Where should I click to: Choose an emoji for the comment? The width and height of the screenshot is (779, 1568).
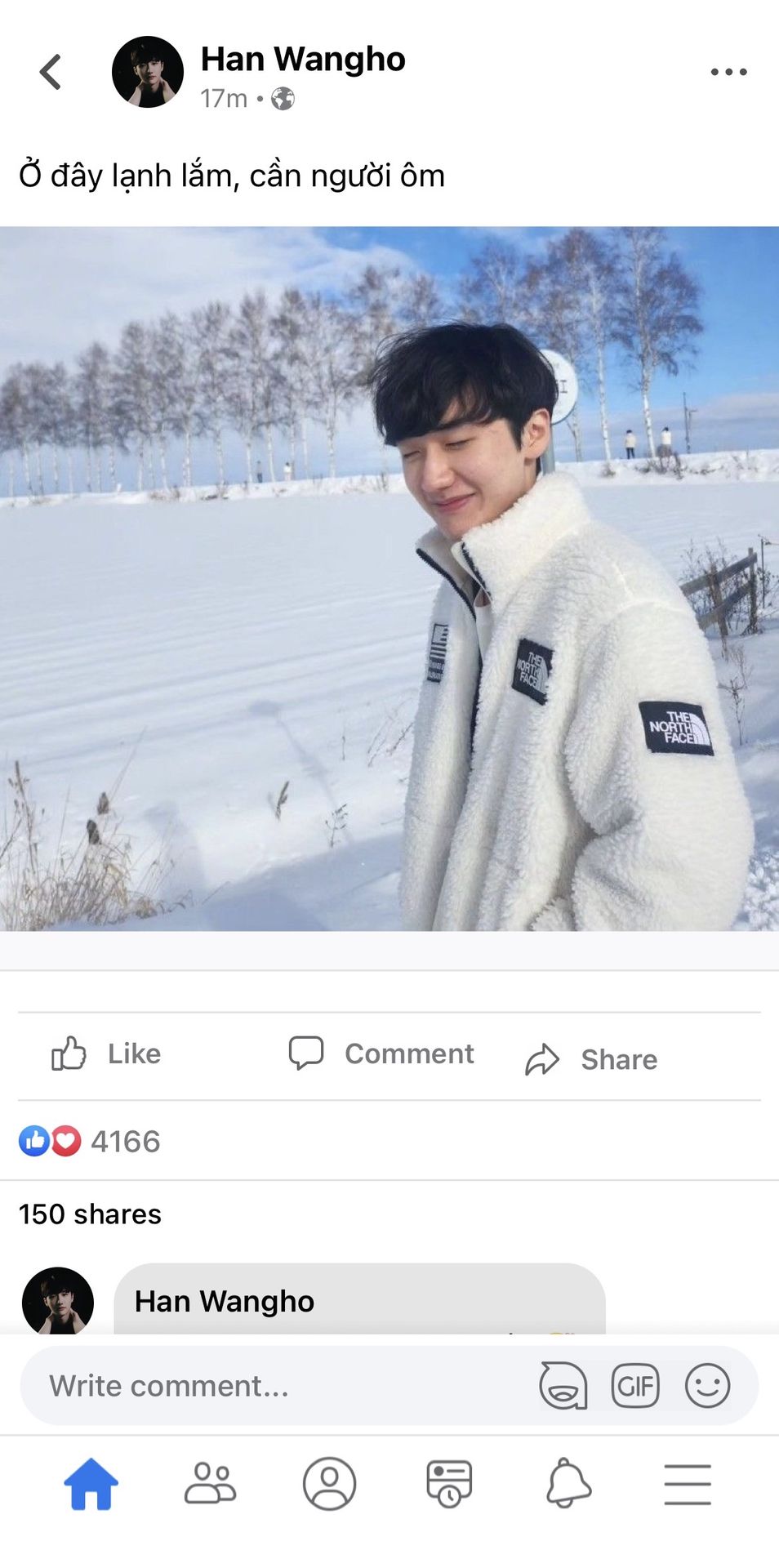point(707,1386)
